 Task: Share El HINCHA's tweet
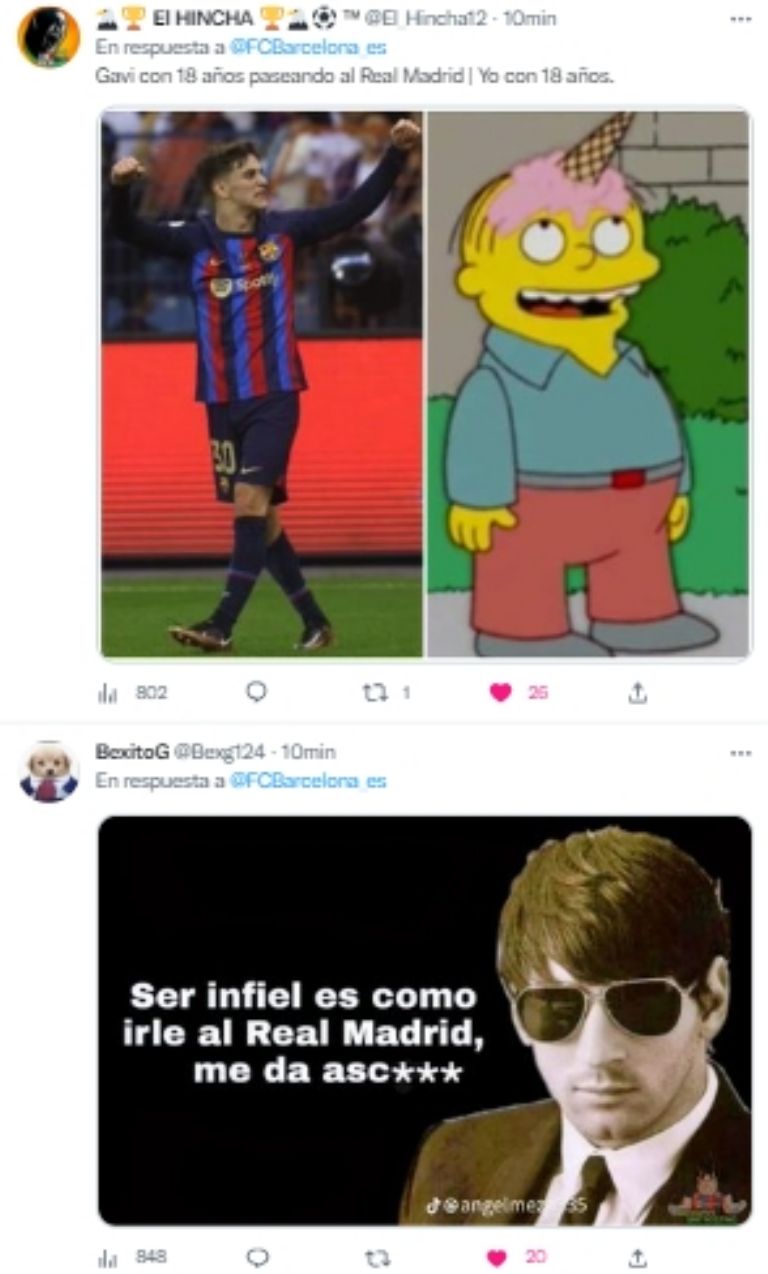tap(637, 692)
